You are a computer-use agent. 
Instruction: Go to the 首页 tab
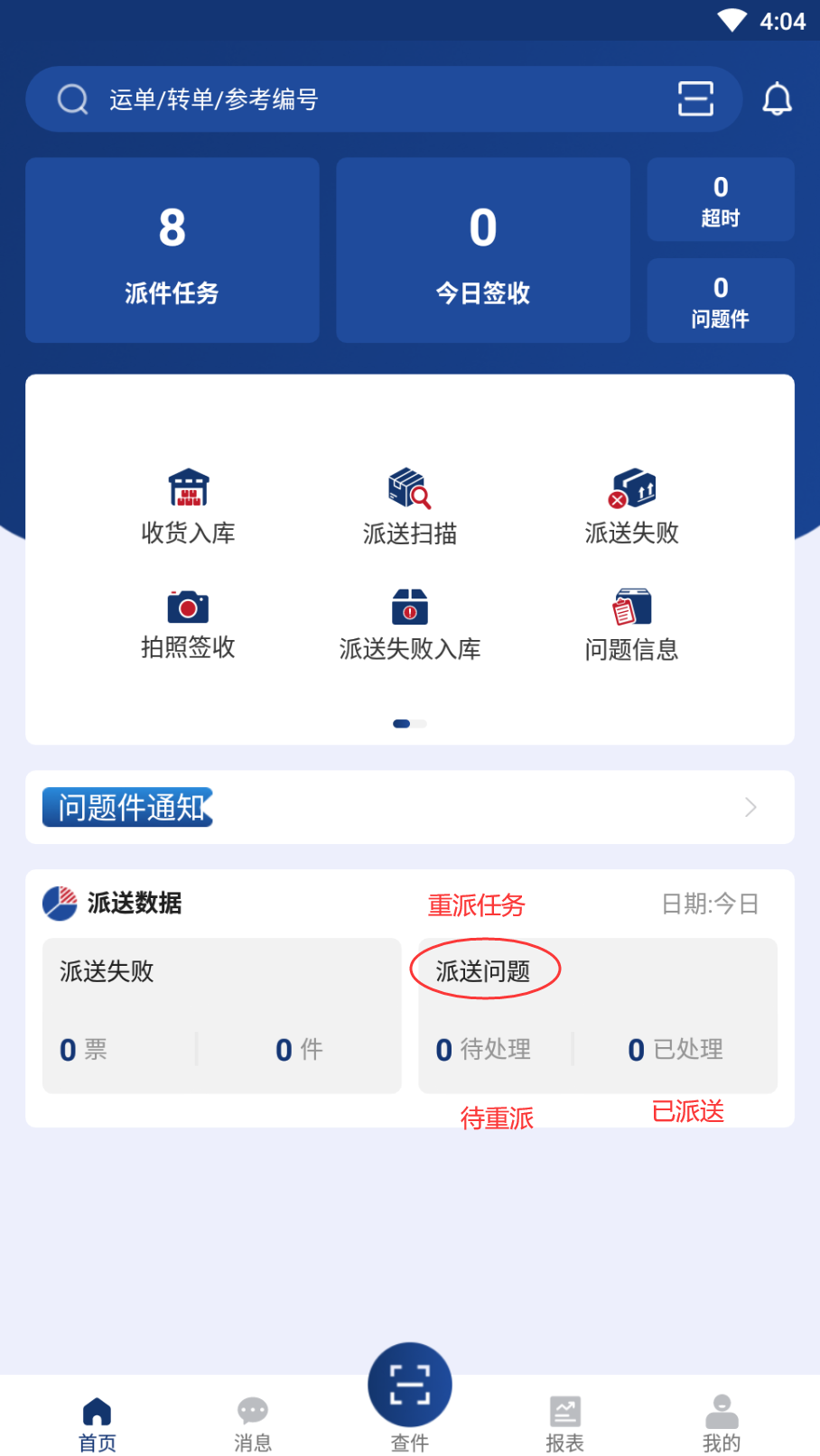pyautogui.click(x=97, y=1424)
